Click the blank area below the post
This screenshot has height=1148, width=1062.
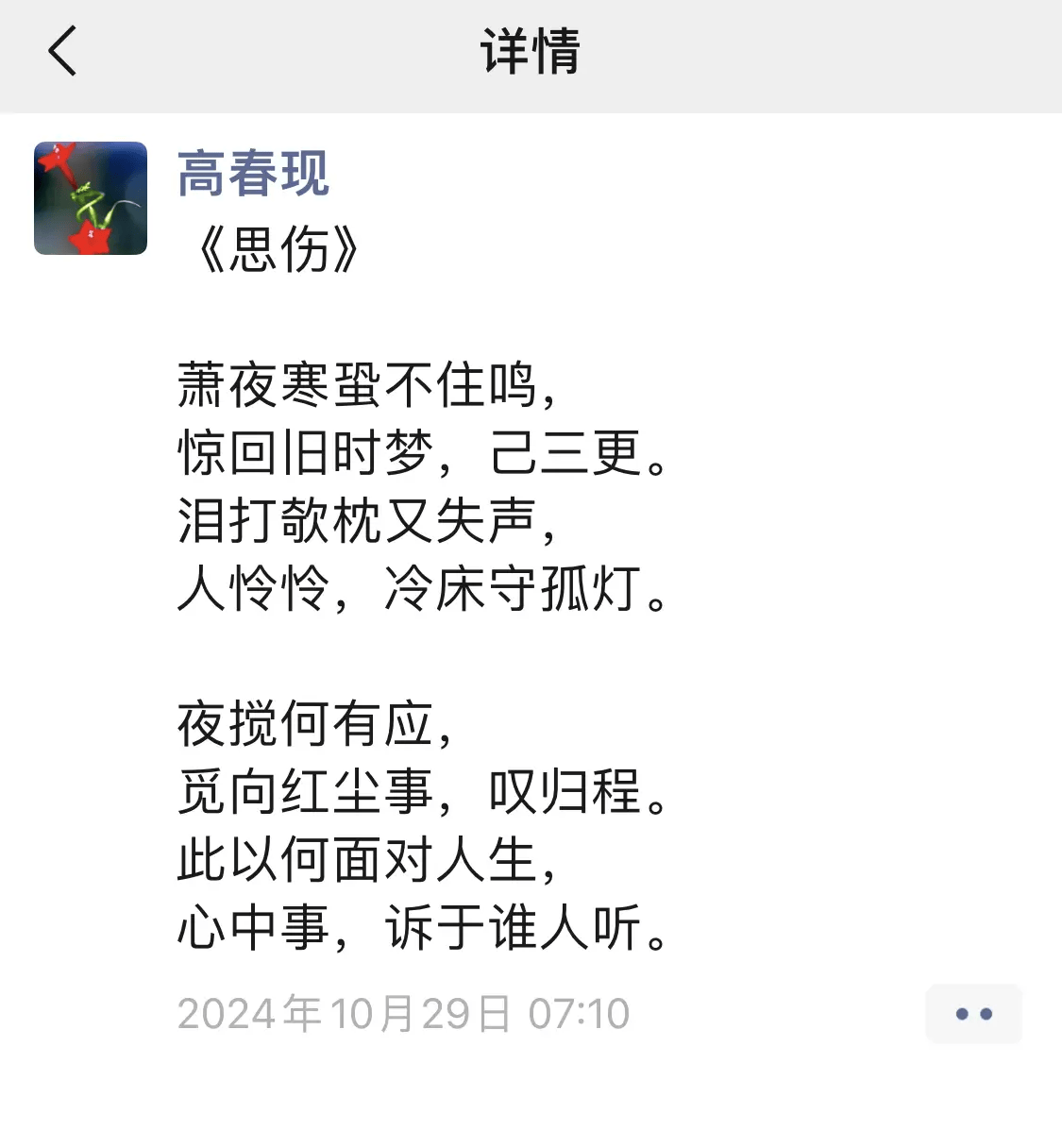coord(531,1105)
